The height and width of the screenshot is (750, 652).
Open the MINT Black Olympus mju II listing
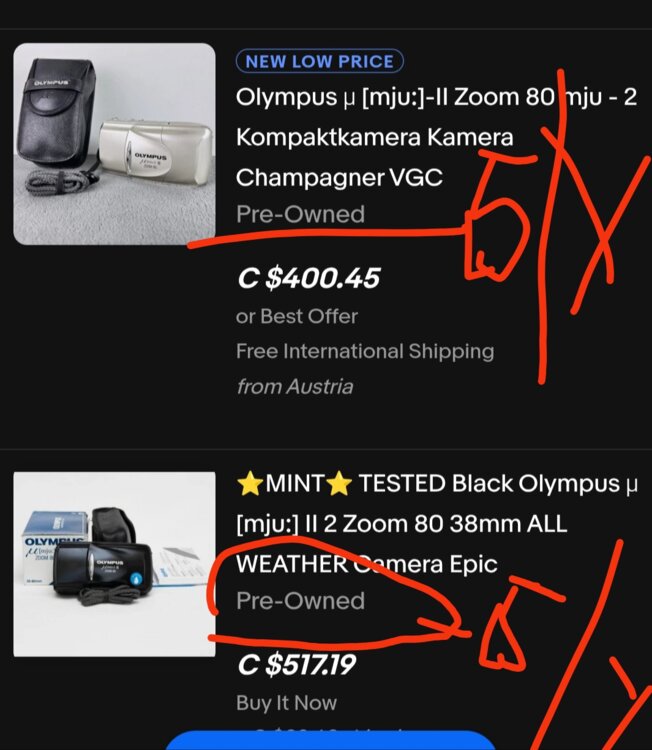pos(400,523)
